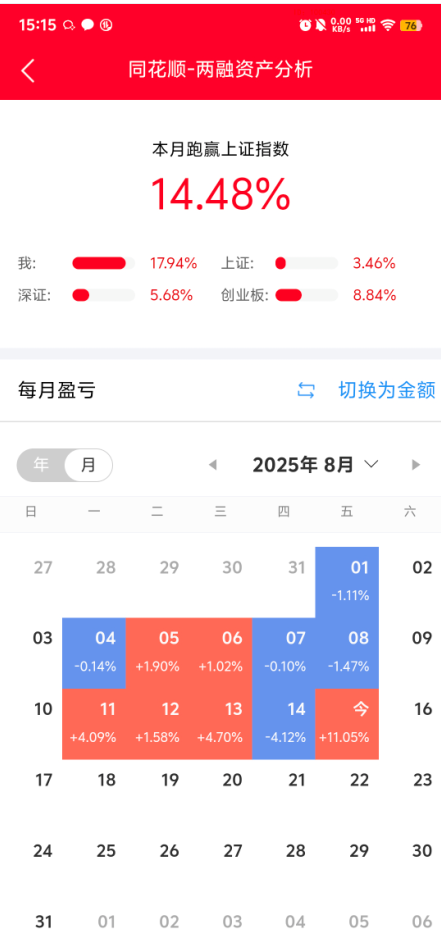Open day 14 showing -4.12%

pos(284,724)
